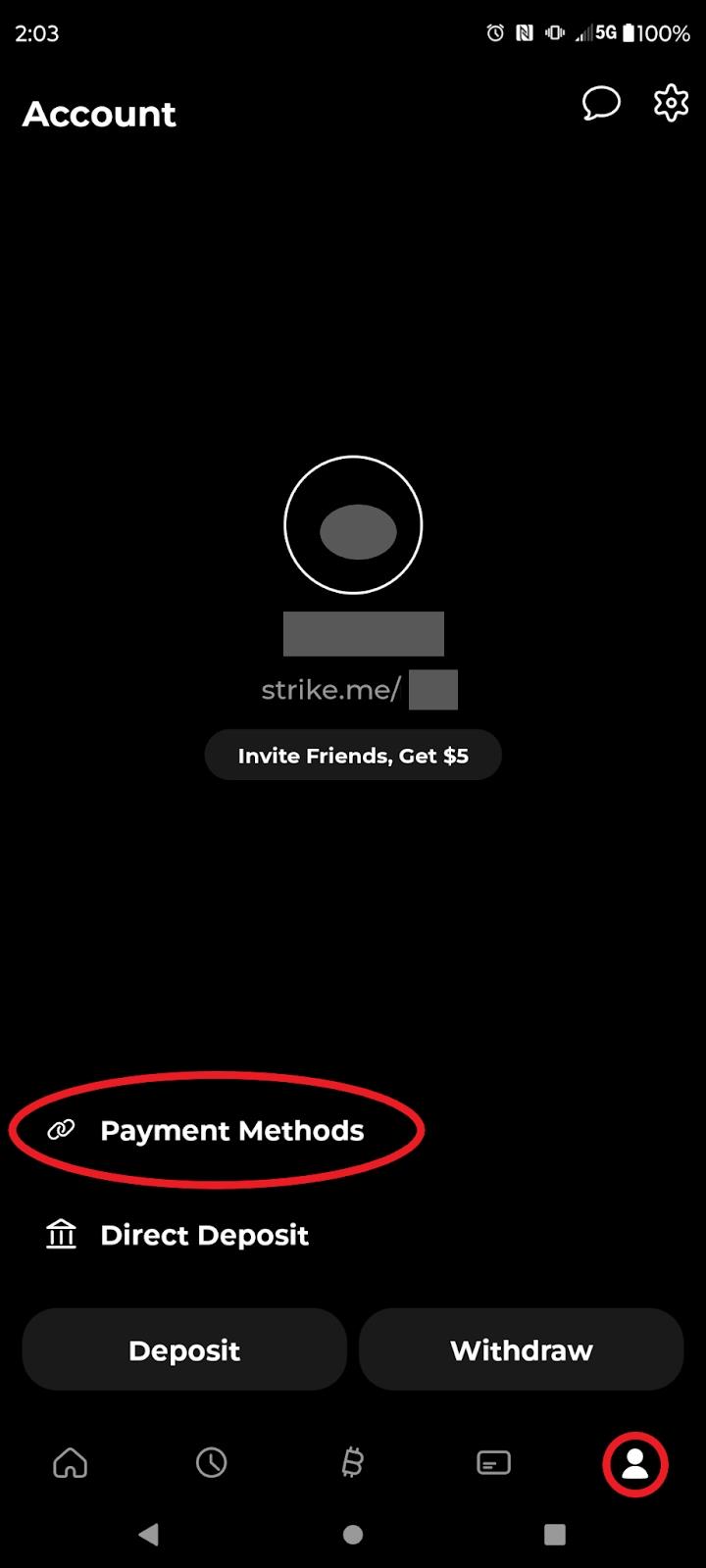Switch to the activity history clock tab
The image size is (706, 1568).
point(212,1463)
